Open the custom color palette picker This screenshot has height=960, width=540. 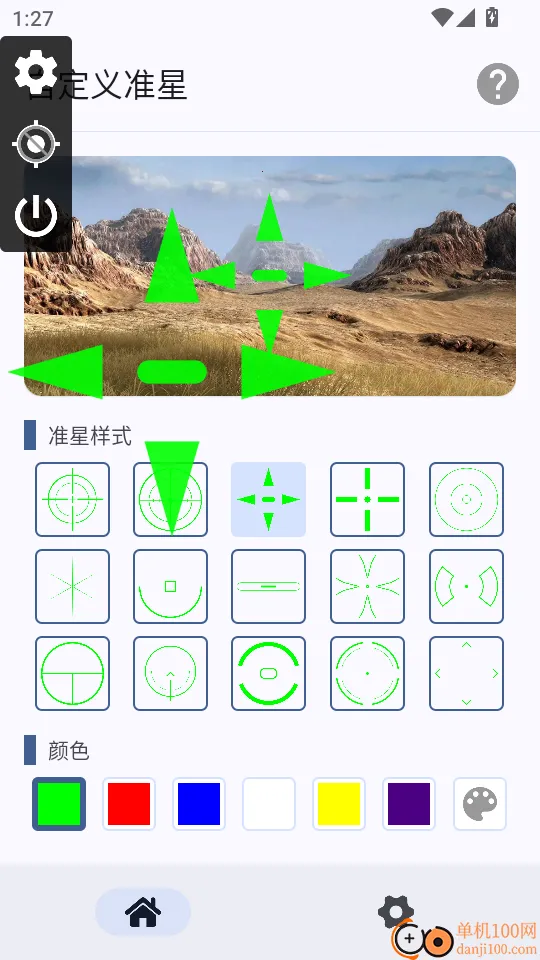coord(480,804)
